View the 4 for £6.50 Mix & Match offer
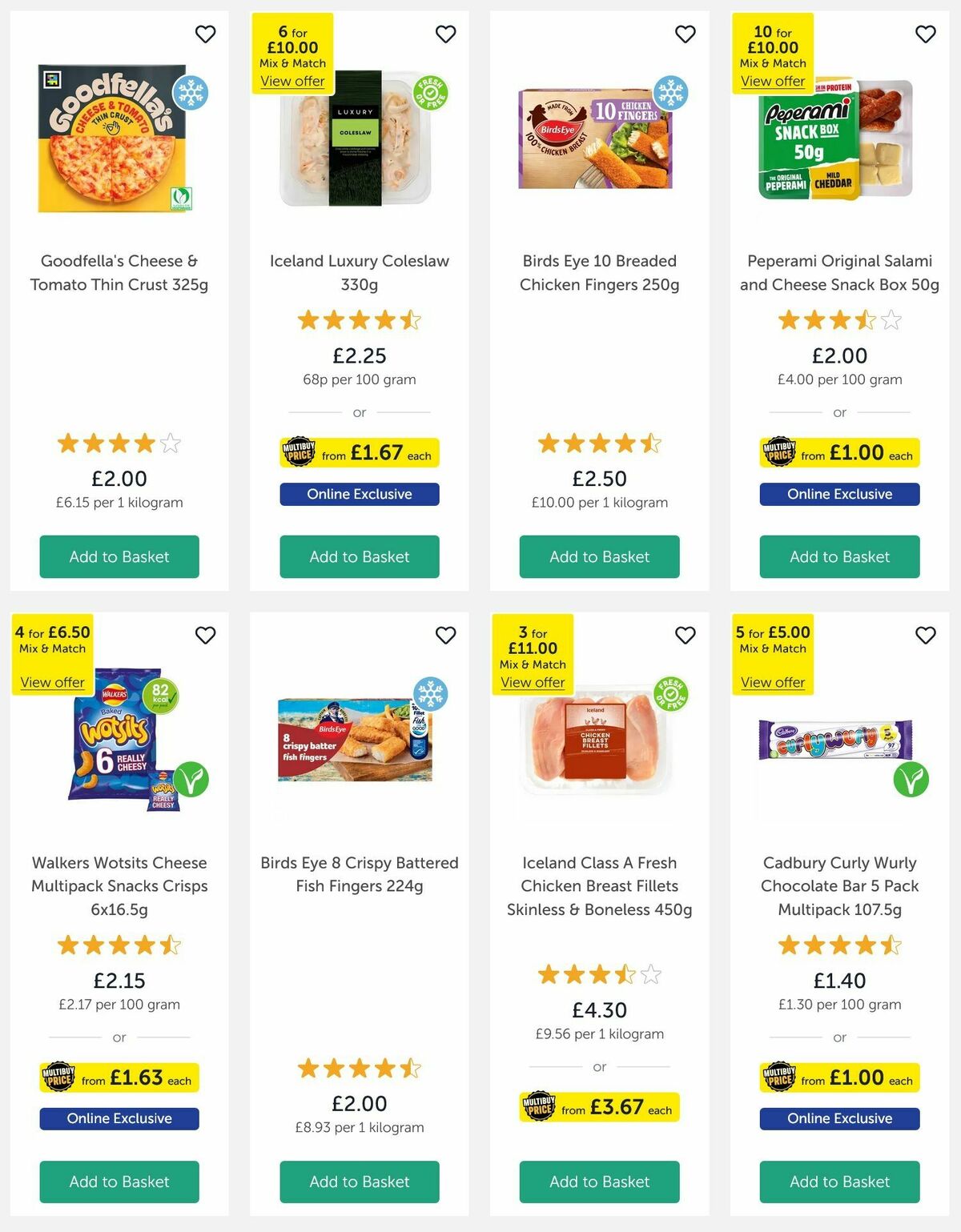 (x=51, y=682)
